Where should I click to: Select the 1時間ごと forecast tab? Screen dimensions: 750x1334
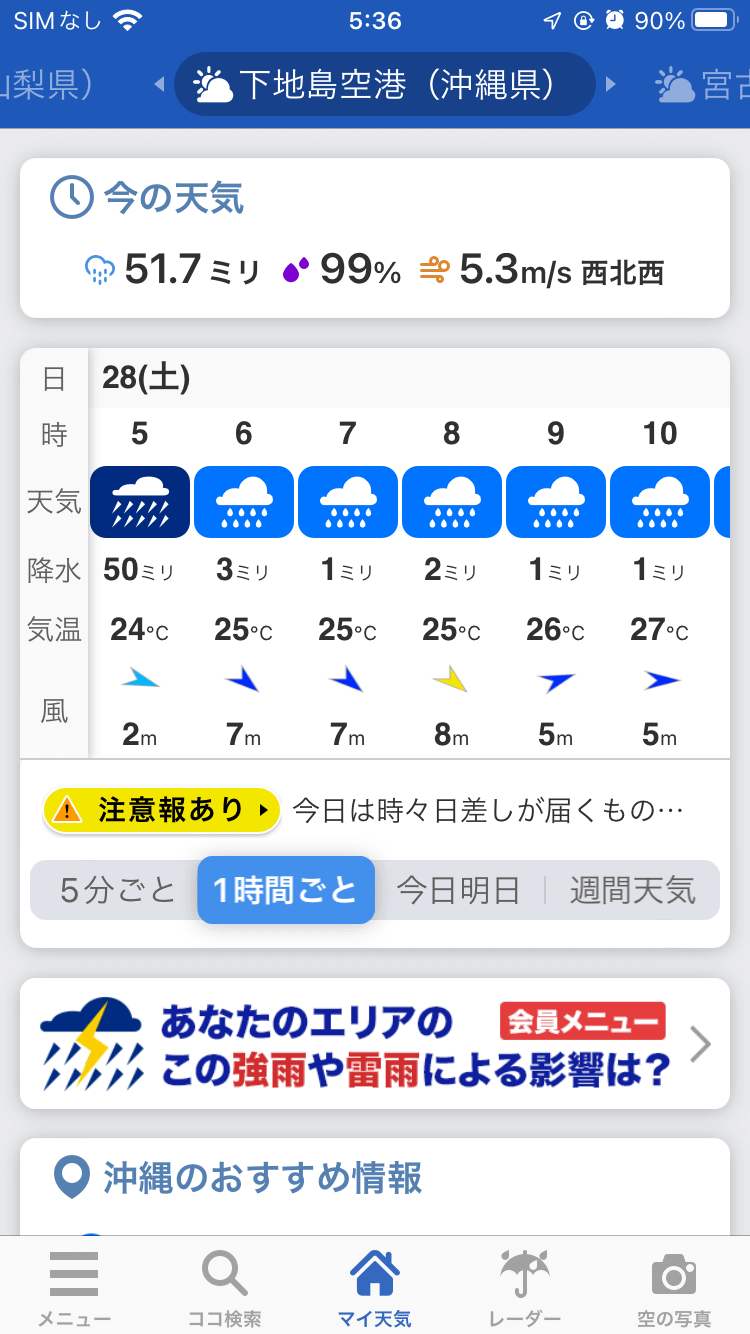point(286,890)
